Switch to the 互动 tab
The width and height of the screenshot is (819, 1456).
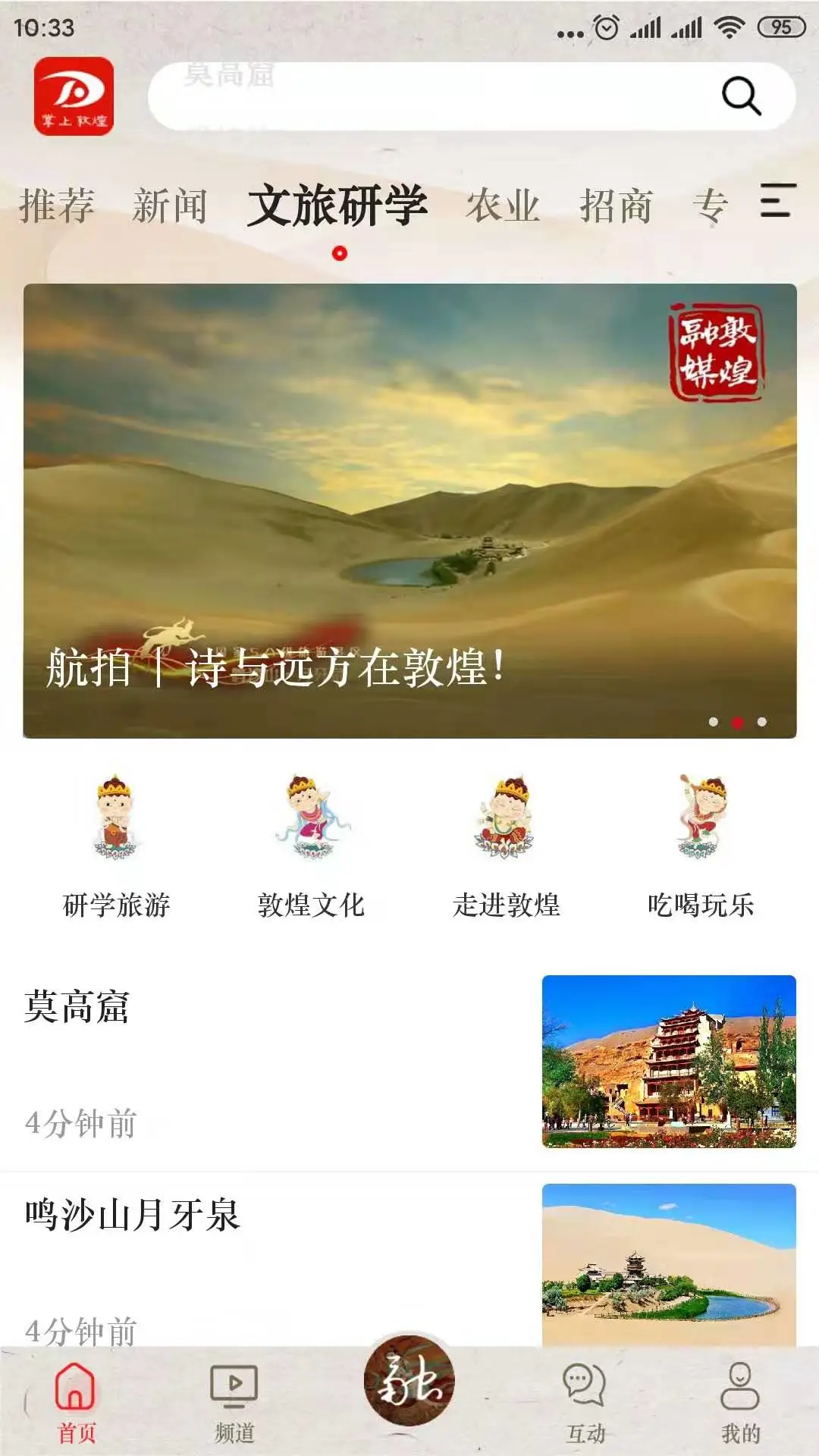585,1401
